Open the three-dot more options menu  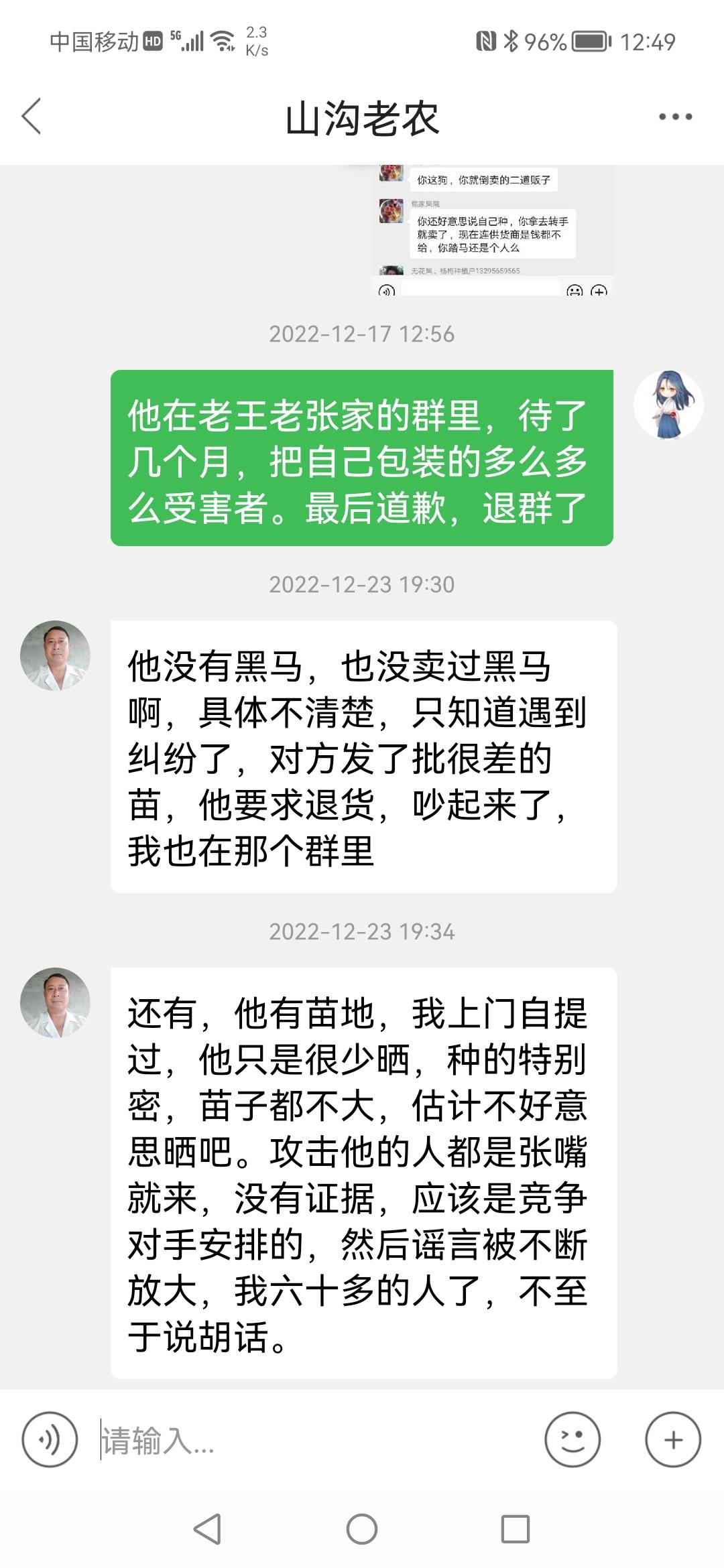pos(675,117)
